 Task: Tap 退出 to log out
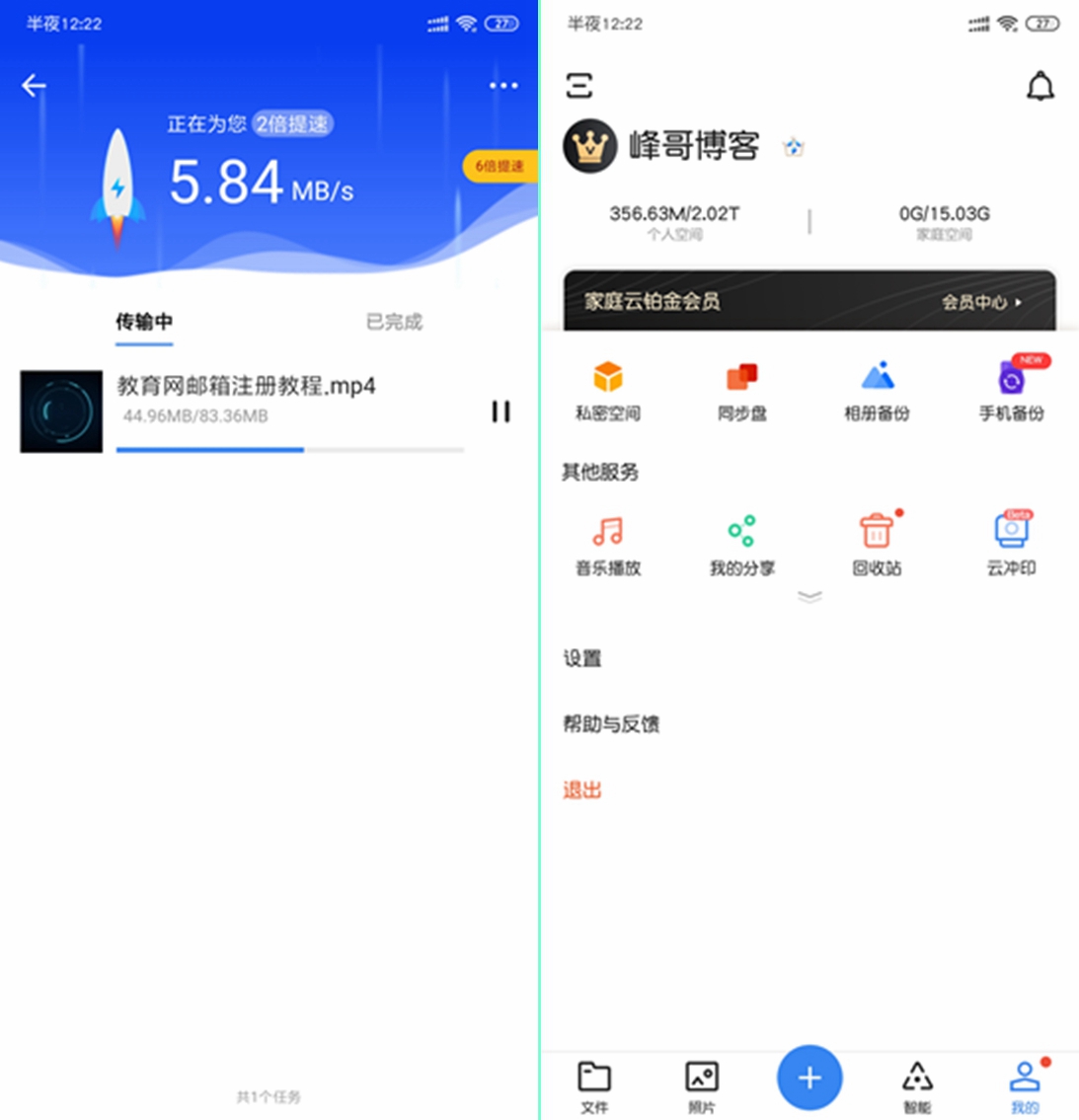[x=582, y=789]
